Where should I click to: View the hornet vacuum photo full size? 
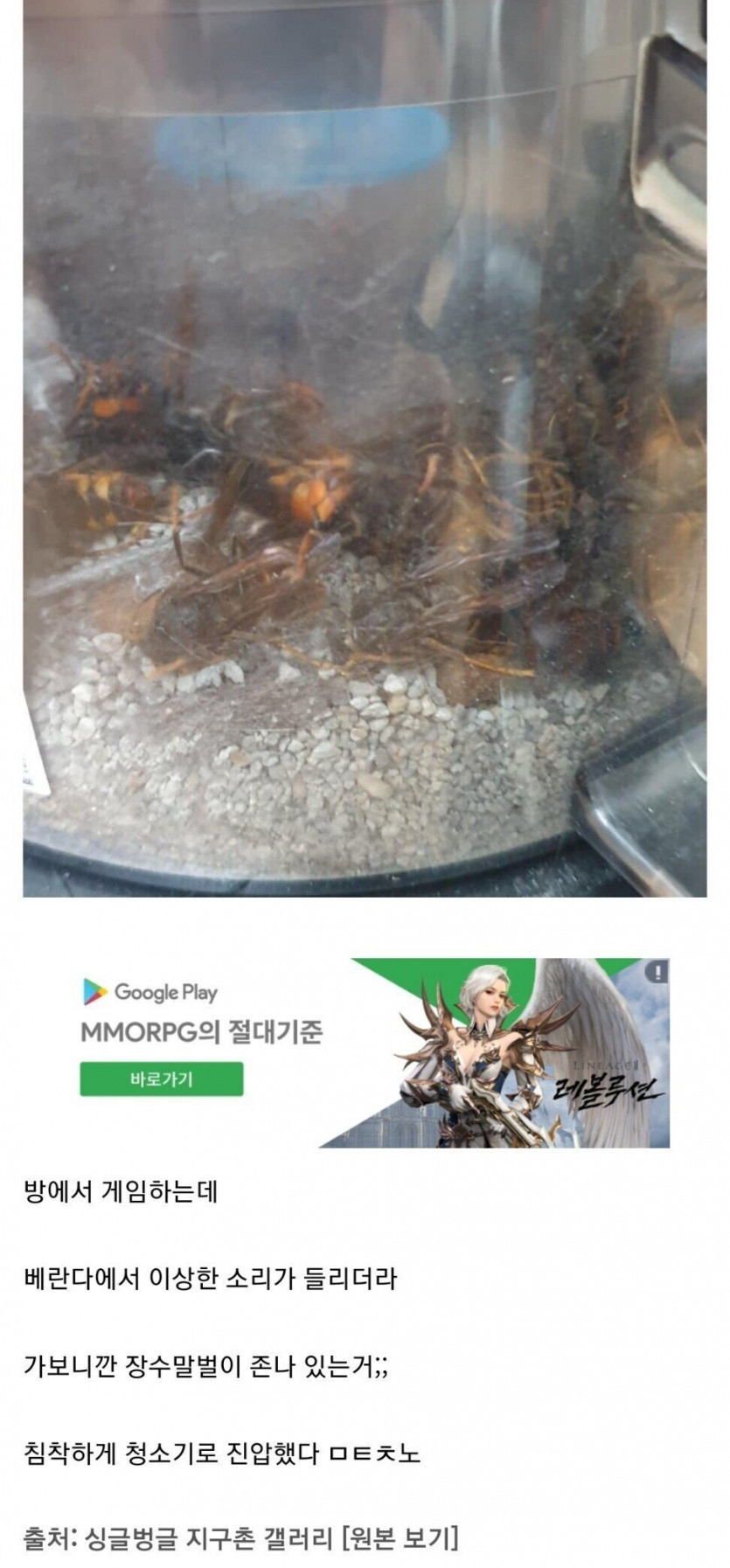[365, 446]
